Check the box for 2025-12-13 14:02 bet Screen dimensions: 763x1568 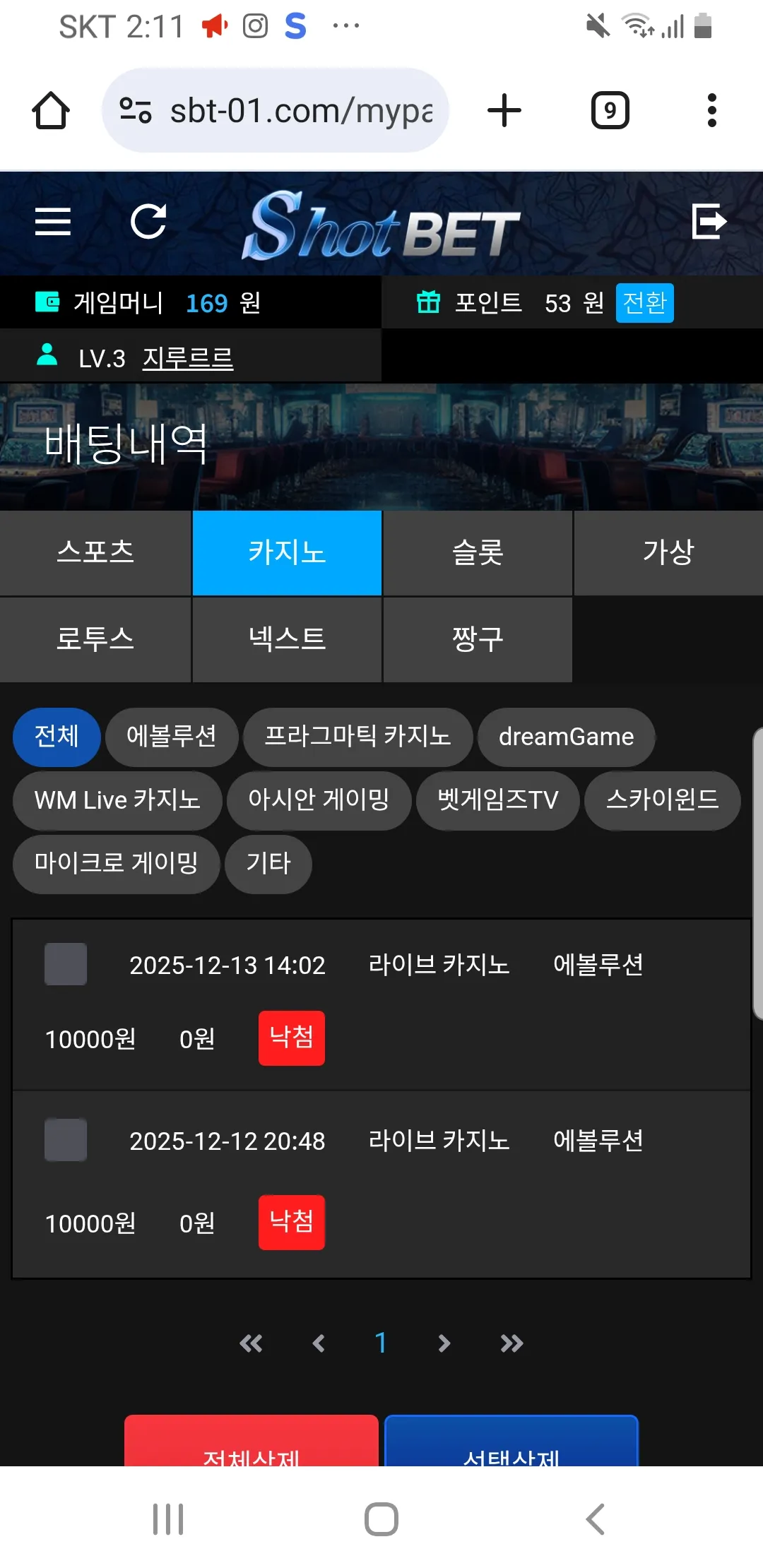tap(66, 964)
